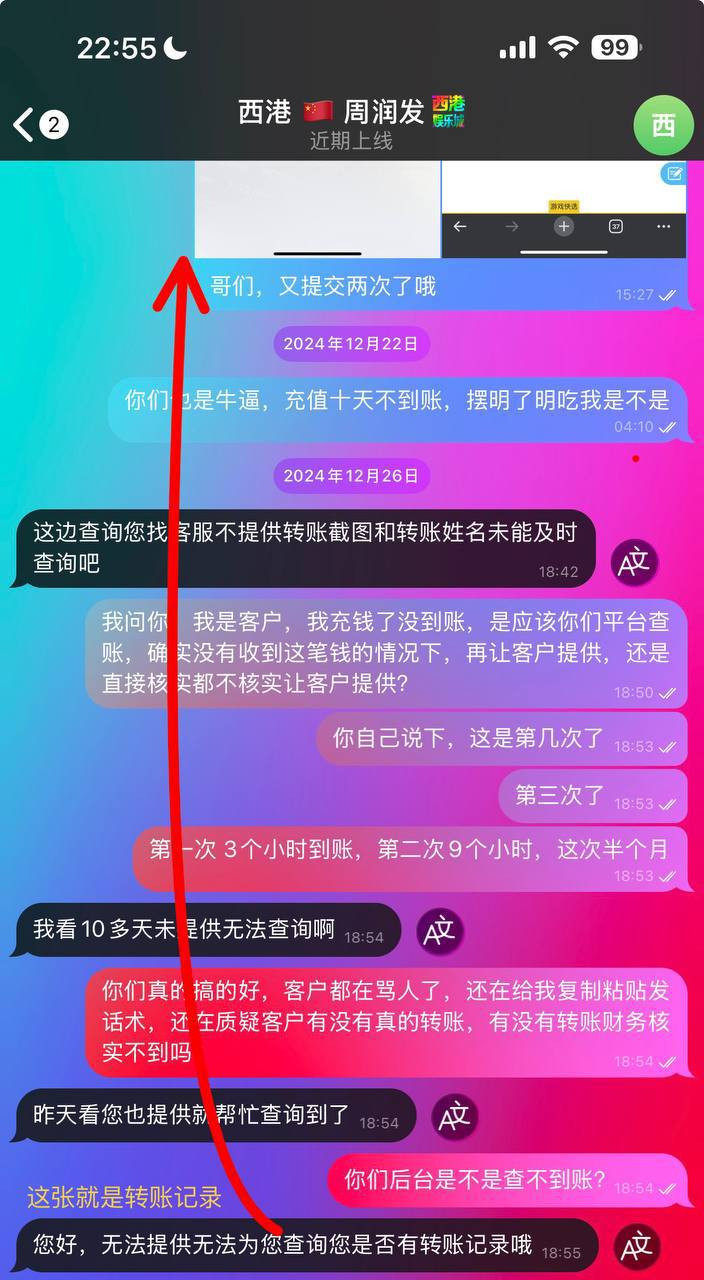The width and height of the screenshot is (704, 1280).
Task: Open the right browser screenshot image
Action: (x=564, y=208)
